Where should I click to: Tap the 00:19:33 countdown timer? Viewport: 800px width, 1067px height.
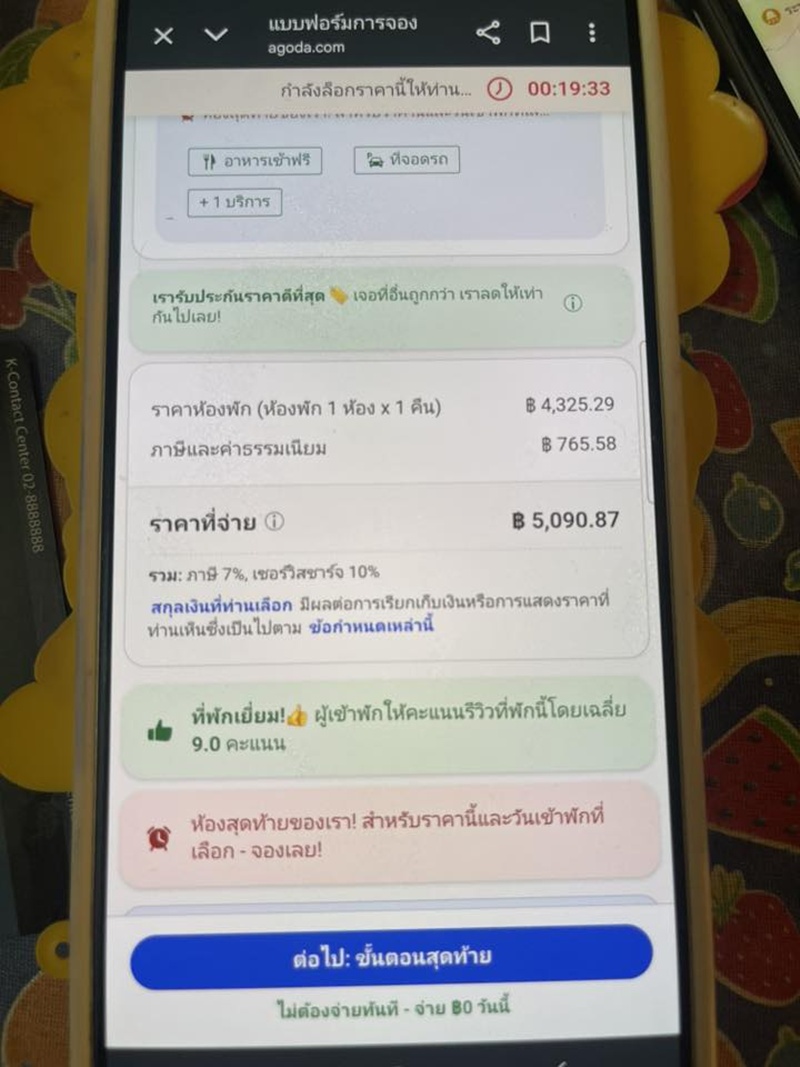[570, 88]
